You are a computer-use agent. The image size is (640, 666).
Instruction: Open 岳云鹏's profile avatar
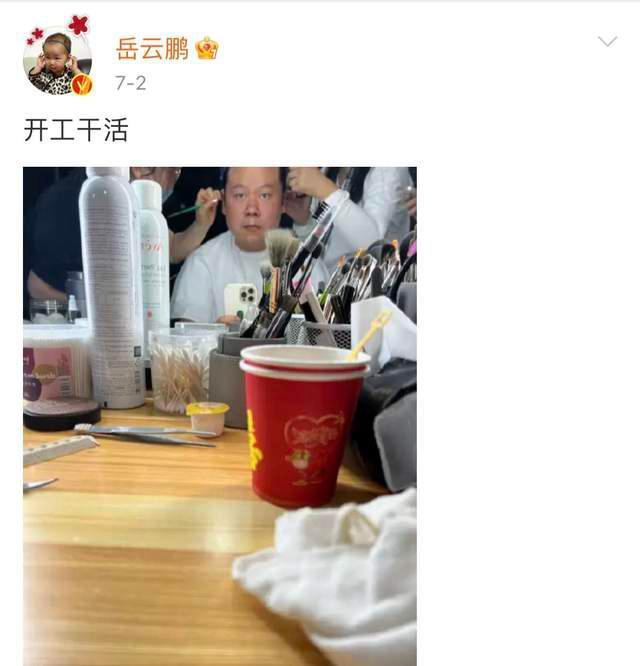[57, 60]
